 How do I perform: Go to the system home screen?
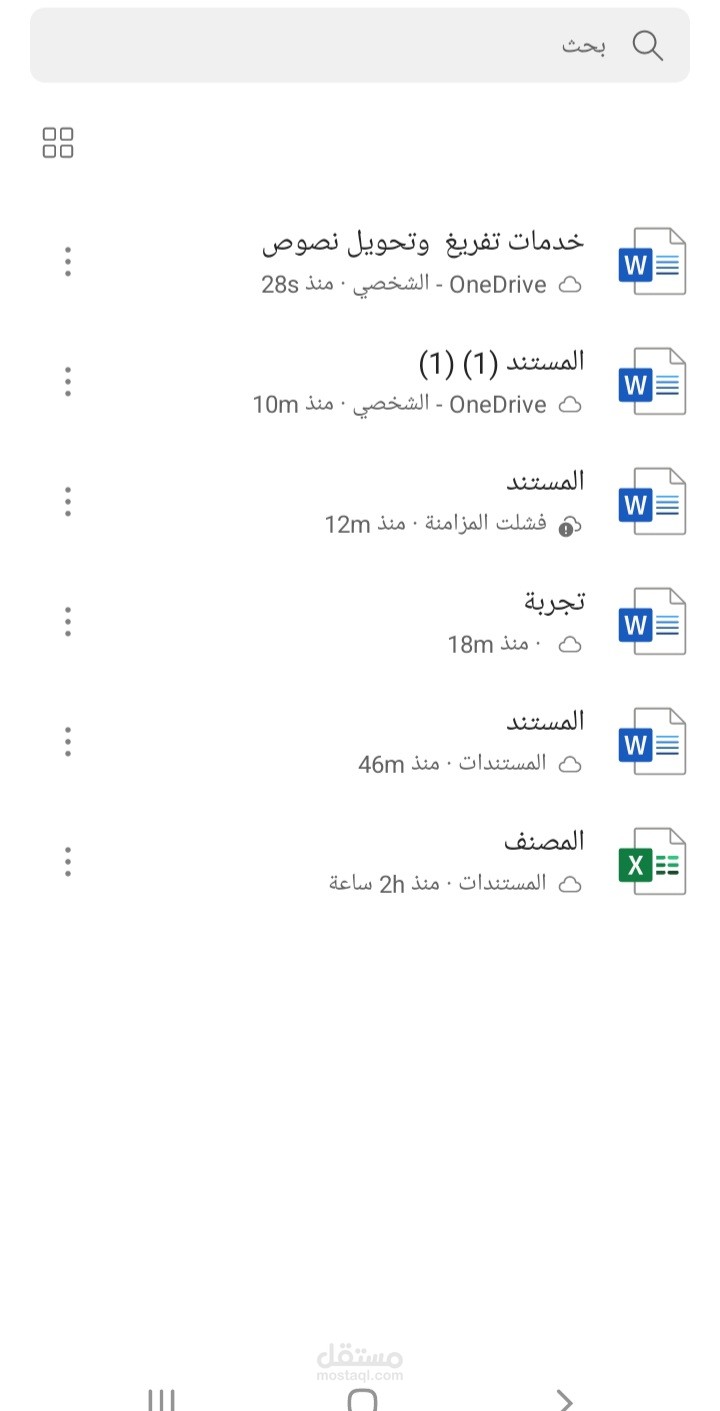(361, 1399)
